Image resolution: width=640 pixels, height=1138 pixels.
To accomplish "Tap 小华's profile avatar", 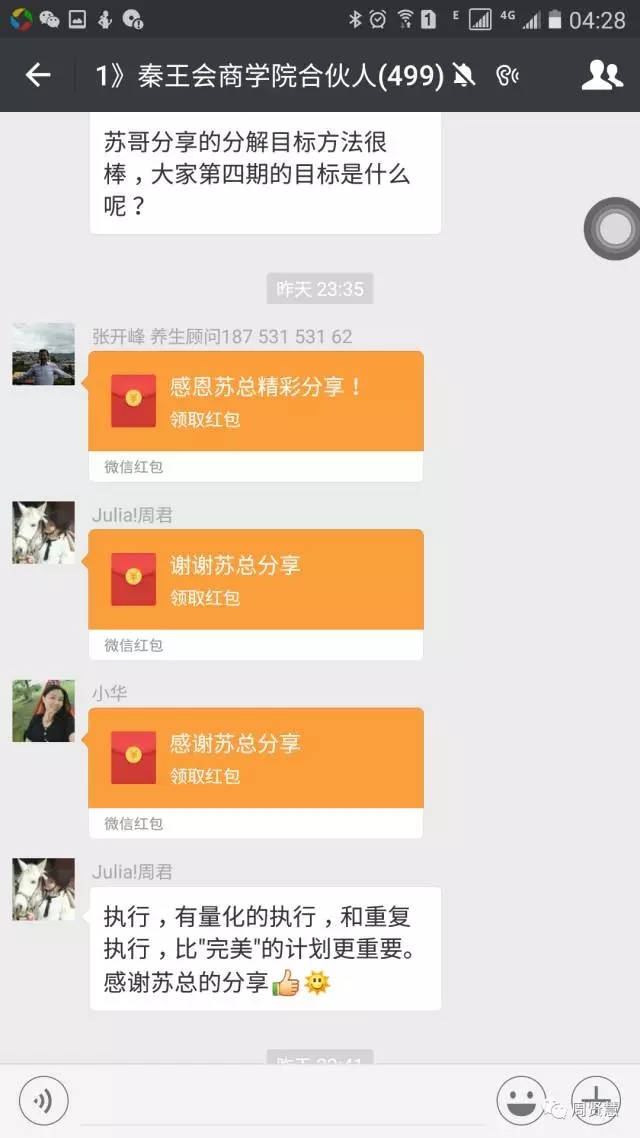I will click(x=44, y=711).
